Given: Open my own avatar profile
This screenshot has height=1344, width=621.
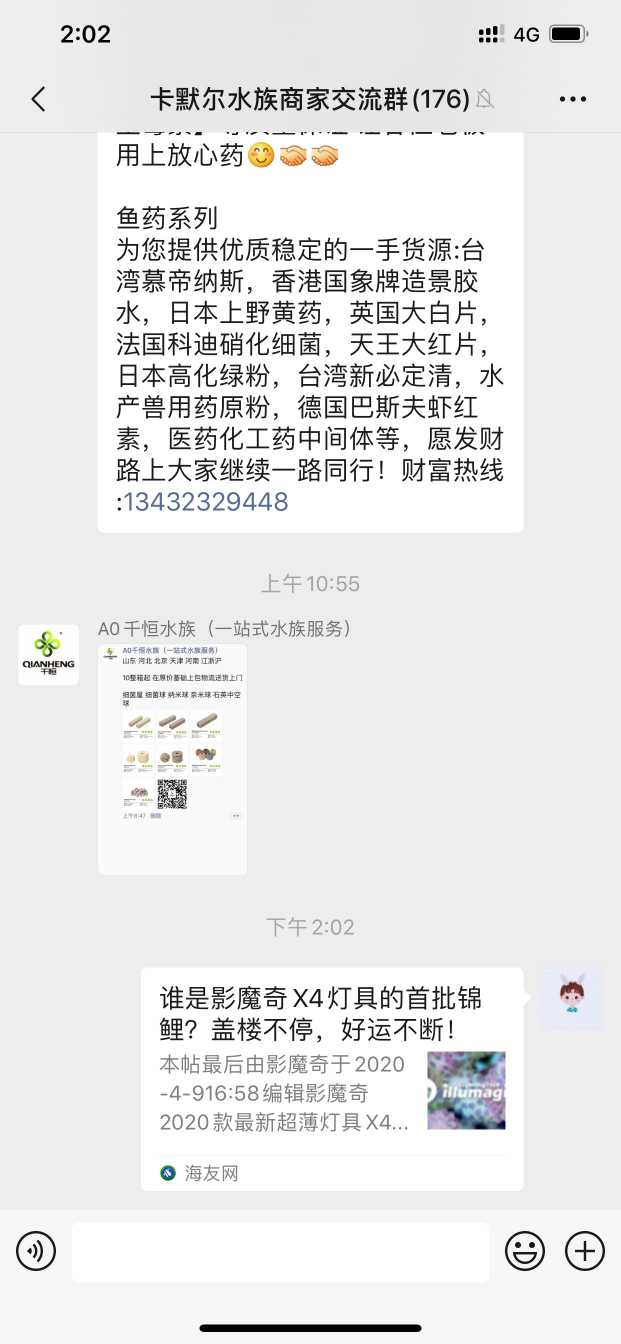Looking at the screenshot, I should (571, 998).
